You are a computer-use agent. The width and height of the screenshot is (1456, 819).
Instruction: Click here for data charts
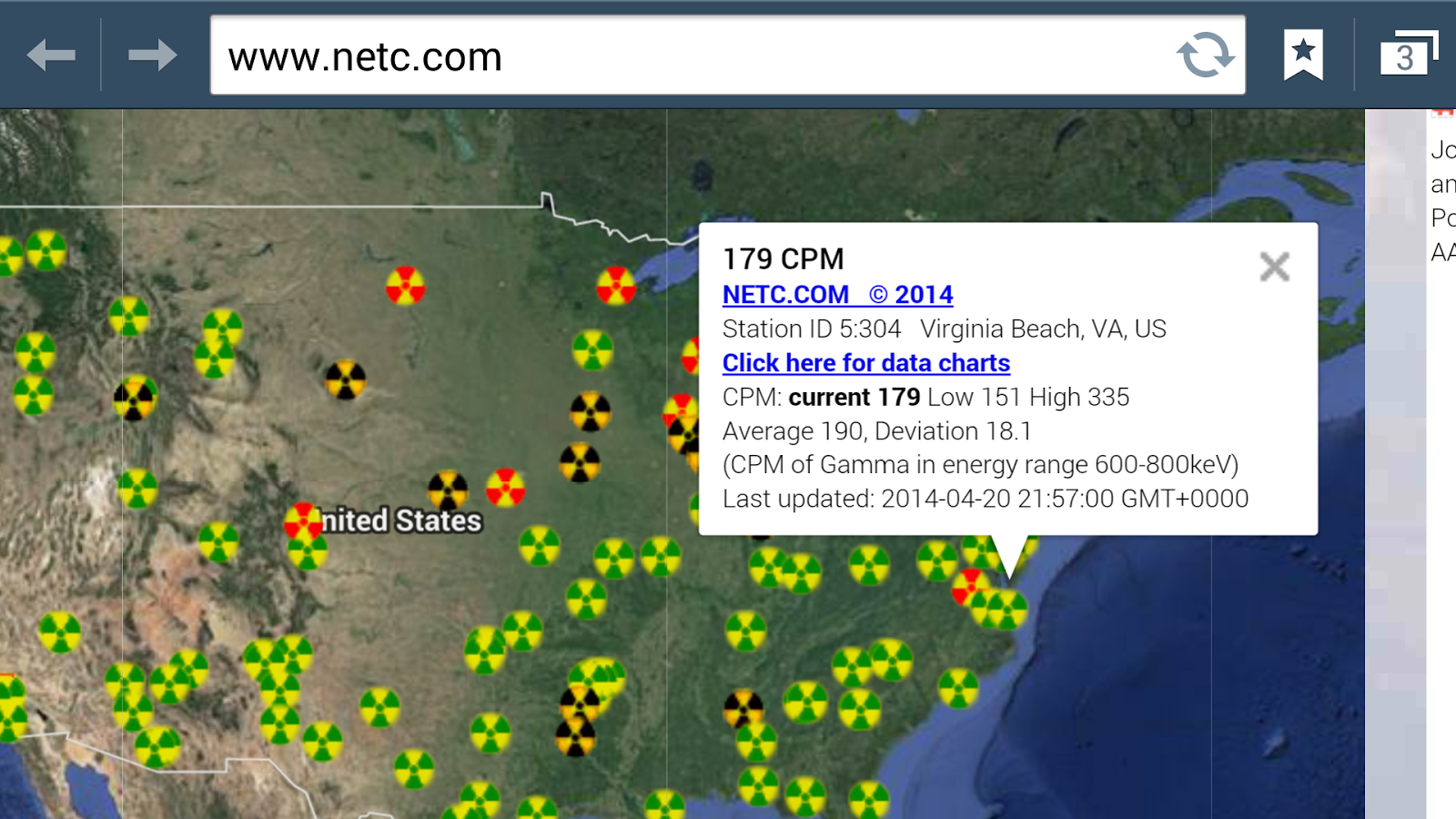[865, 363]
